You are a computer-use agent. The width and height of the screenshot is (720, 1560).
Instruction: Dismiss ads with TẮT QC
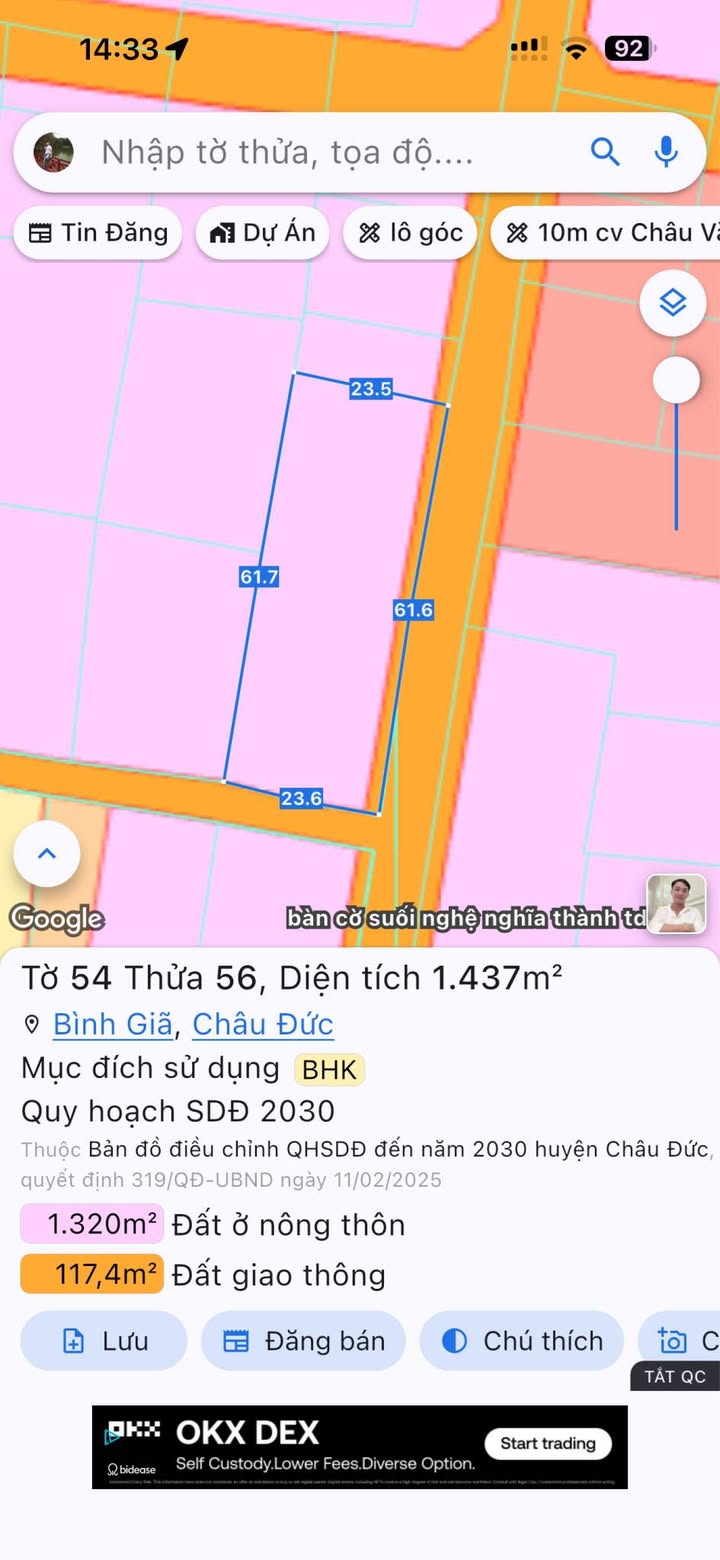[x=675, y=1376]
